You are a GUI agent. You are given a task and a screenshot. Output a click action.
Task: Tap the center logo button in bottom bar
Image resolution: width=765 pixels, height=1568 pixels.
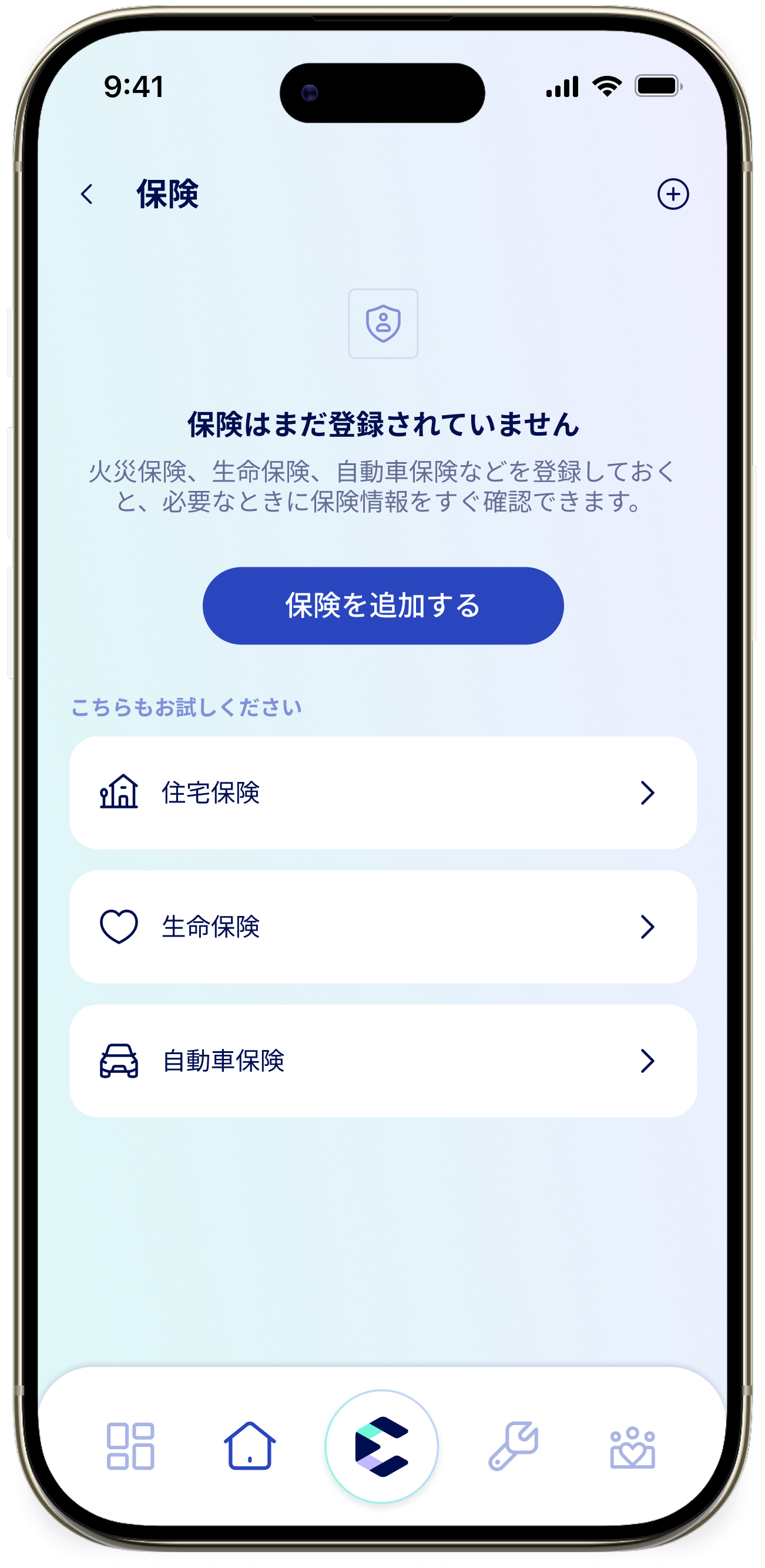click(381, 1446)
